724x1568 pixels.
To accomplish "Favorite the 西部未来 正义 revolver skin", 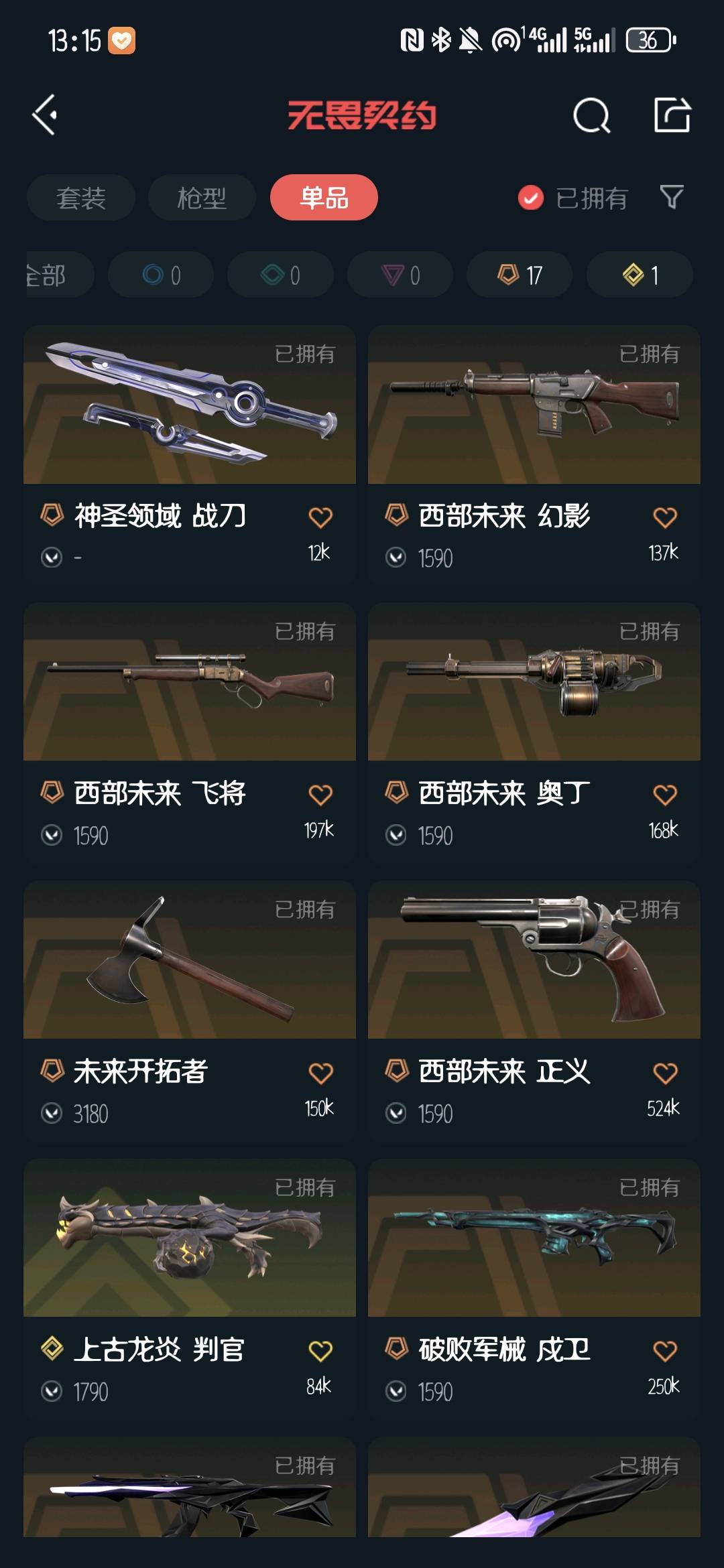I will pos(664,1073).
